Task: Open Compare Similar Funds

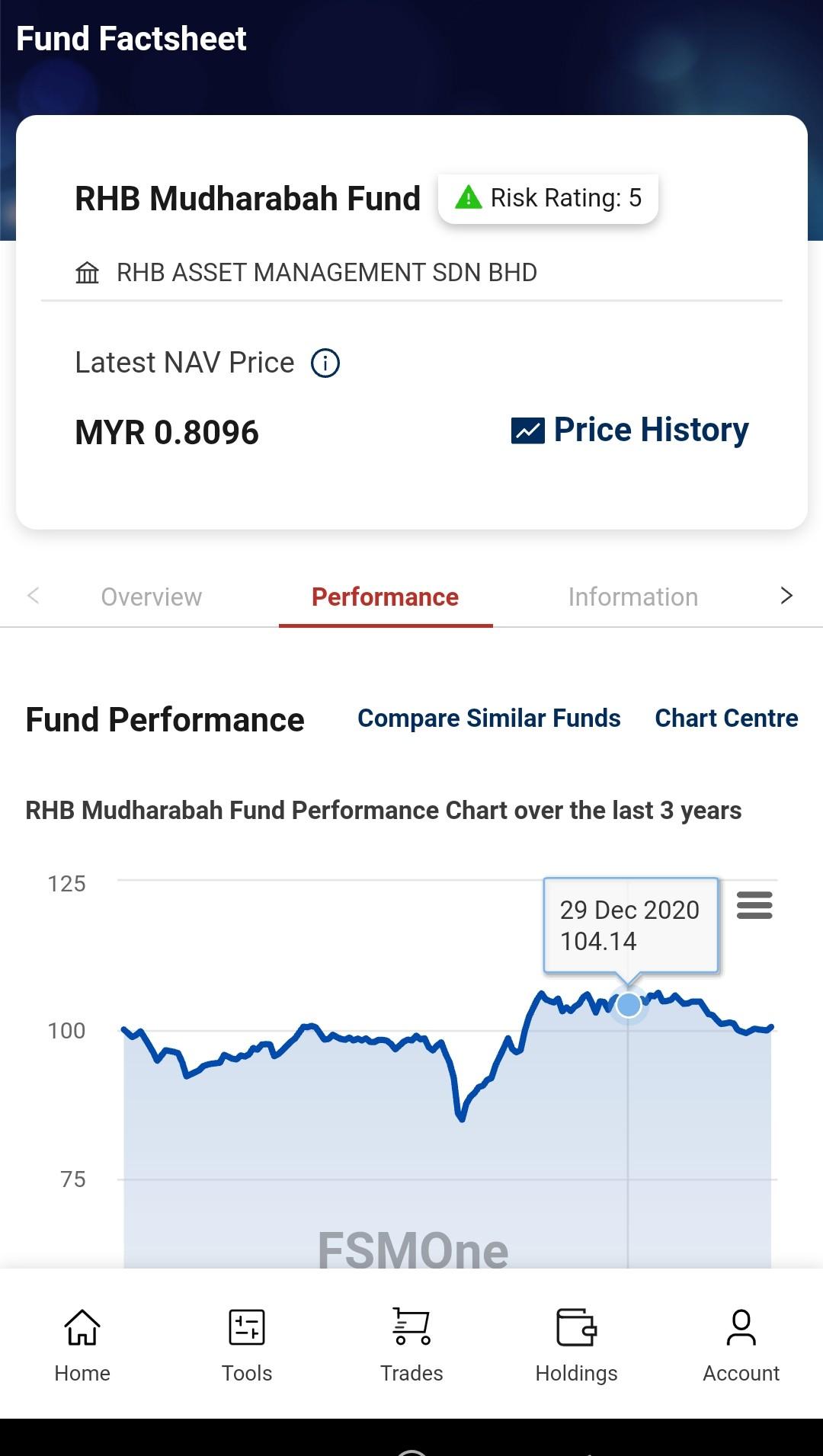Action: (488, 718)
